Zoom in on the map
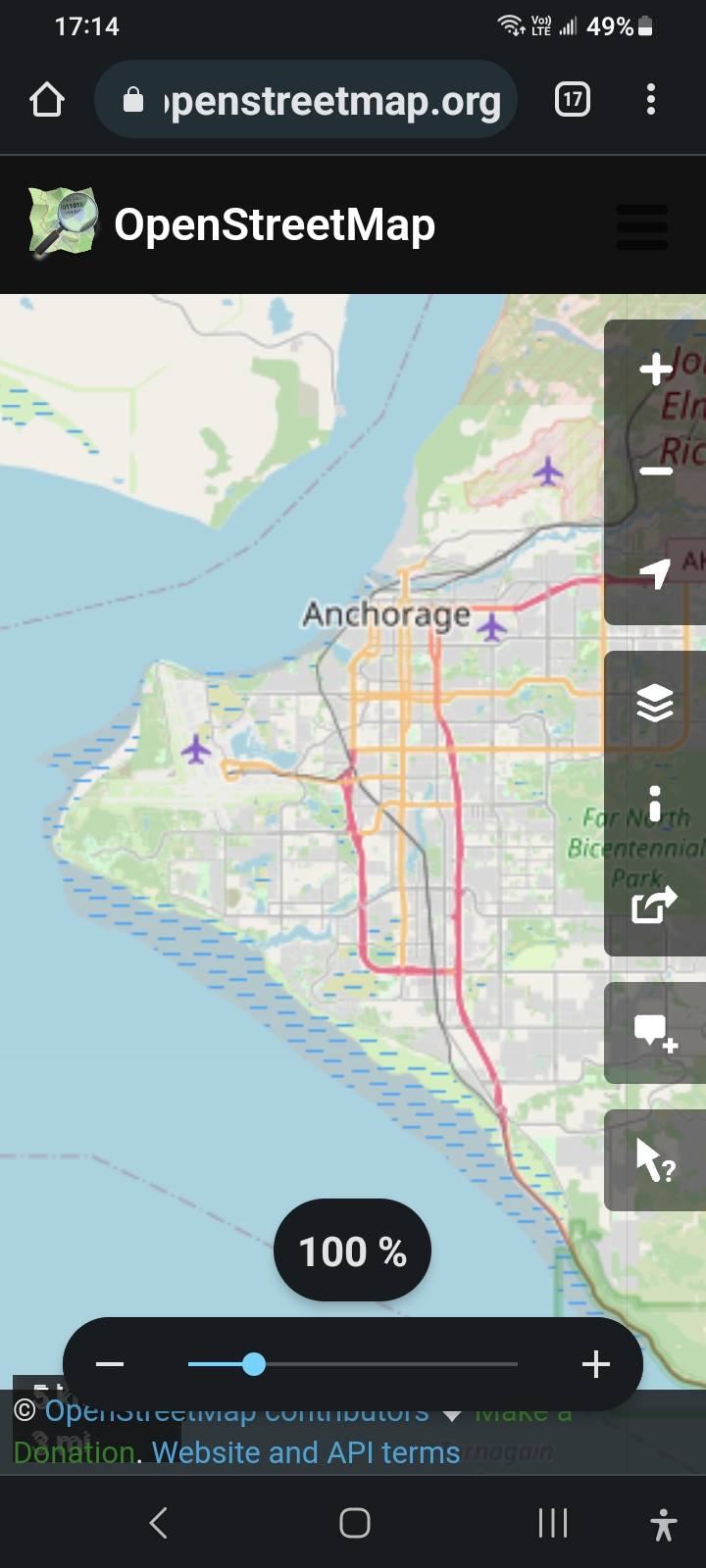 click(x=655, y=369)
